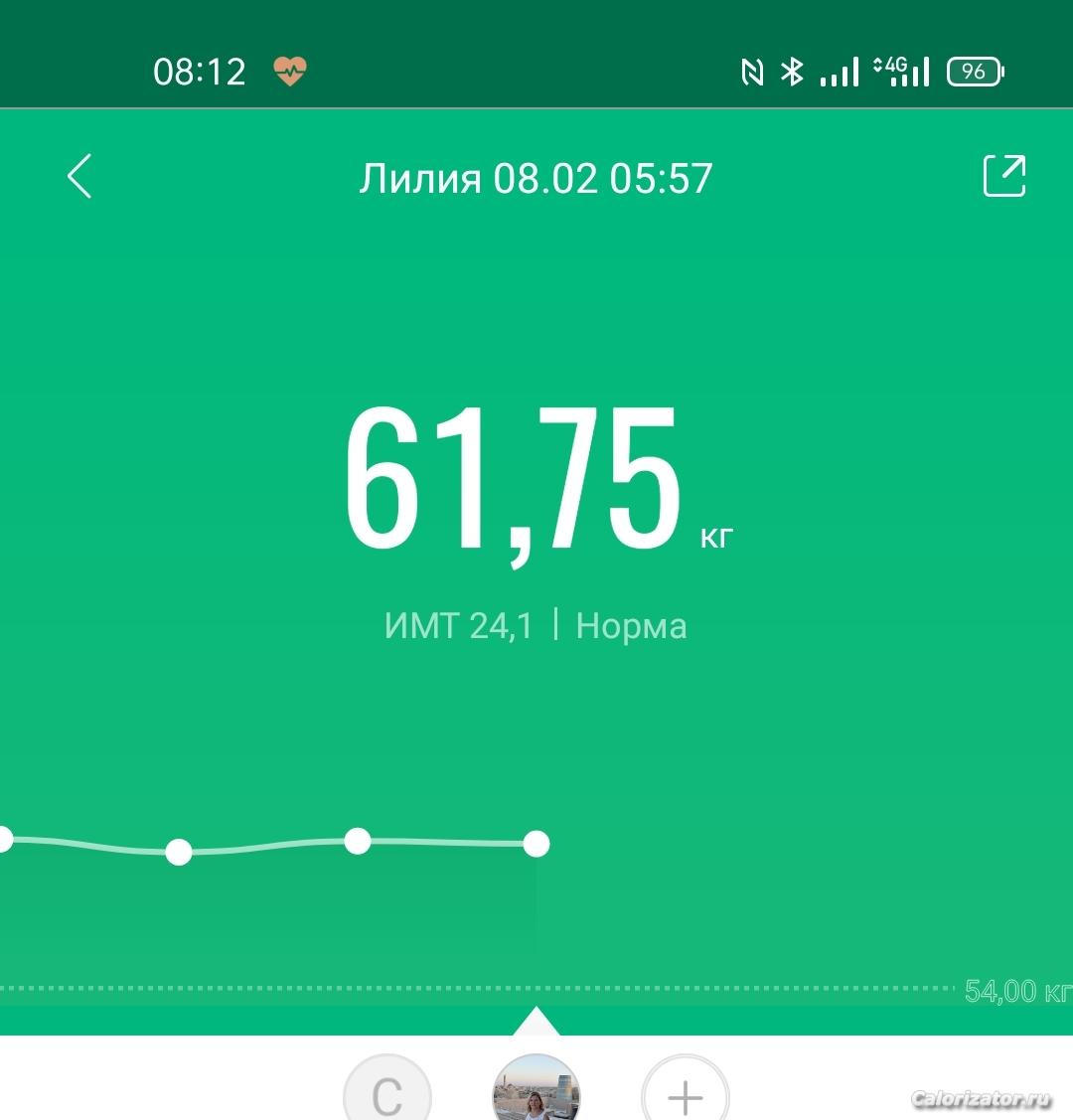
Task: Share the weight measurement result
Action: coord(1003,176)
